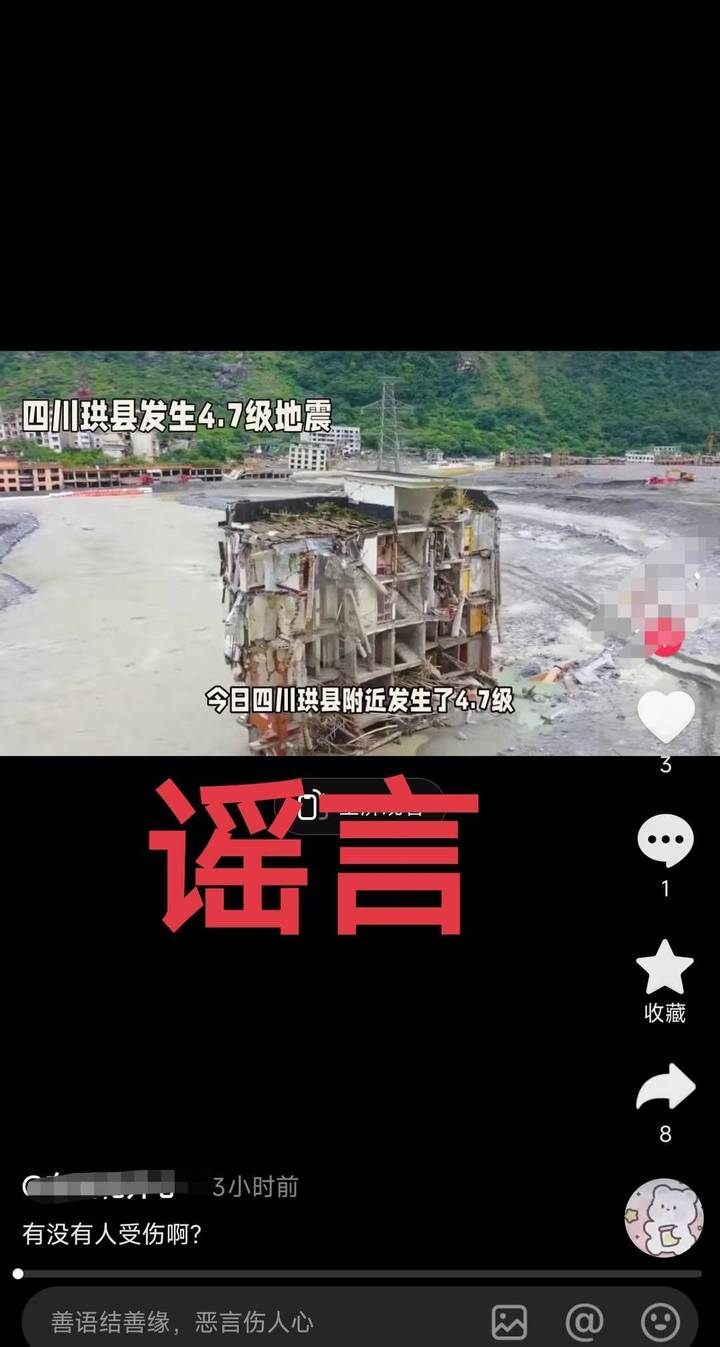Share this video via arrow icon
Viewport: 720px width, 1347px height.
pyautogui.click(x=665, y=1088)
